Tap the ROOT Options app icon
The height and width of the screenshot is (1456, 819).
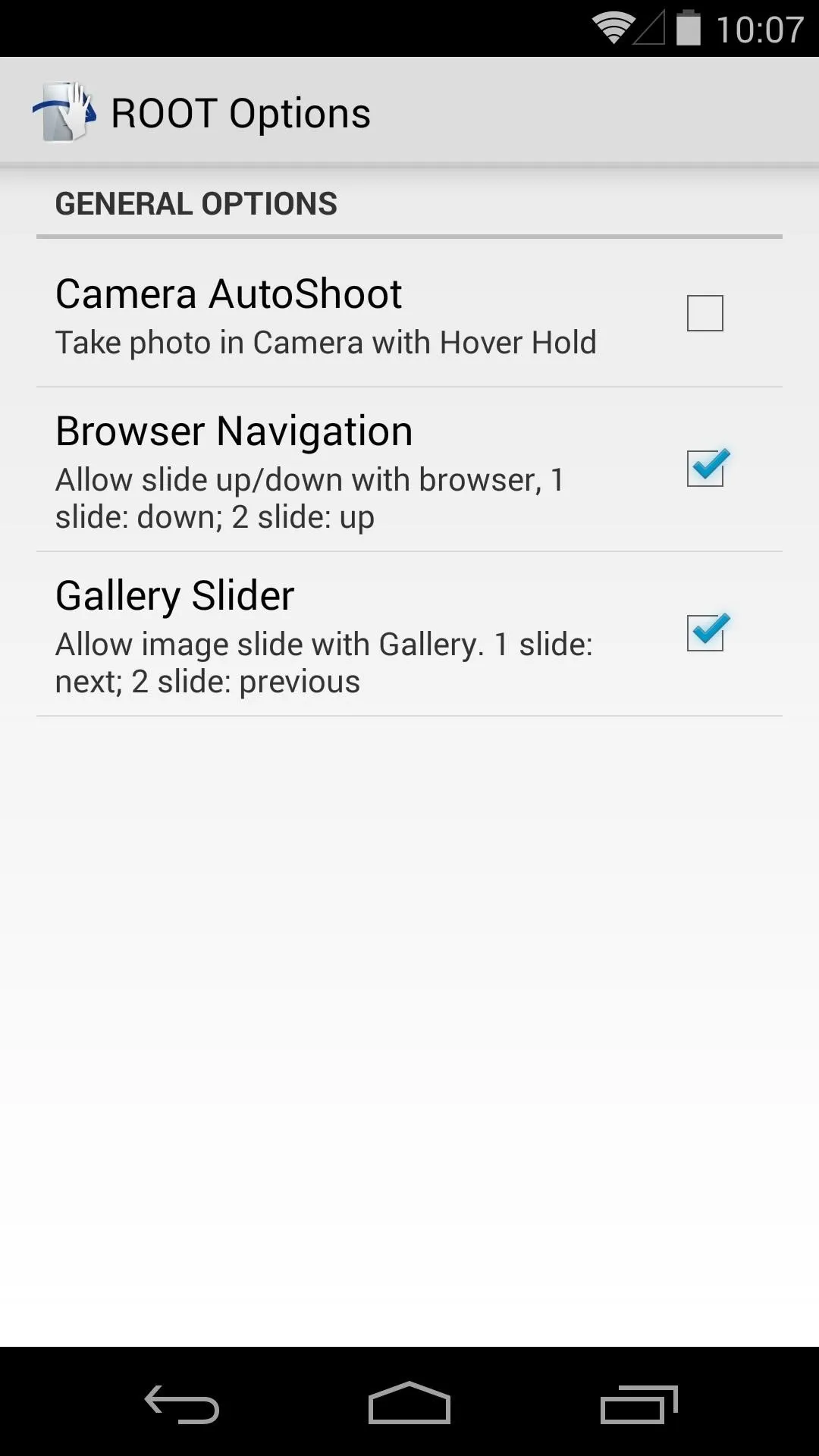[64, 112]
